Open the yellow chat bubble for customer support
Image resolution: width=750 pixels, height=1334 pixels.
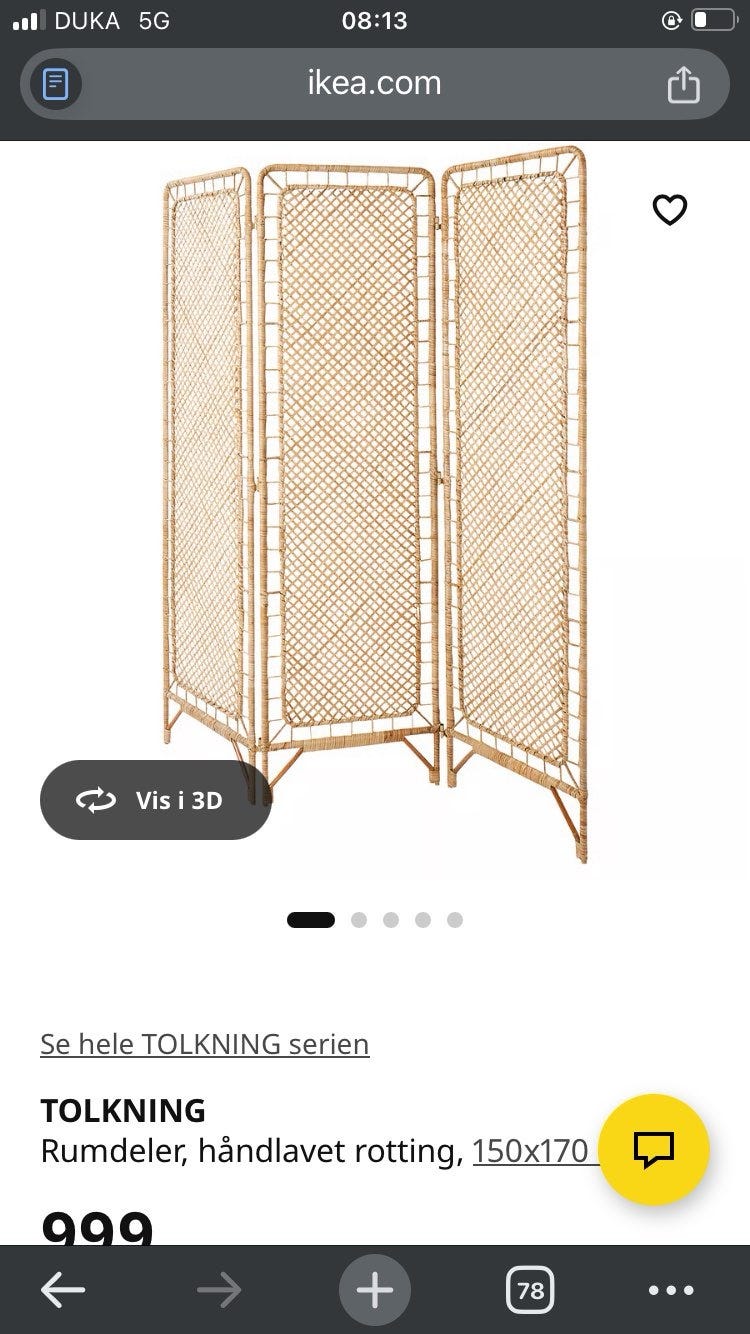(x=653, y=1150)
